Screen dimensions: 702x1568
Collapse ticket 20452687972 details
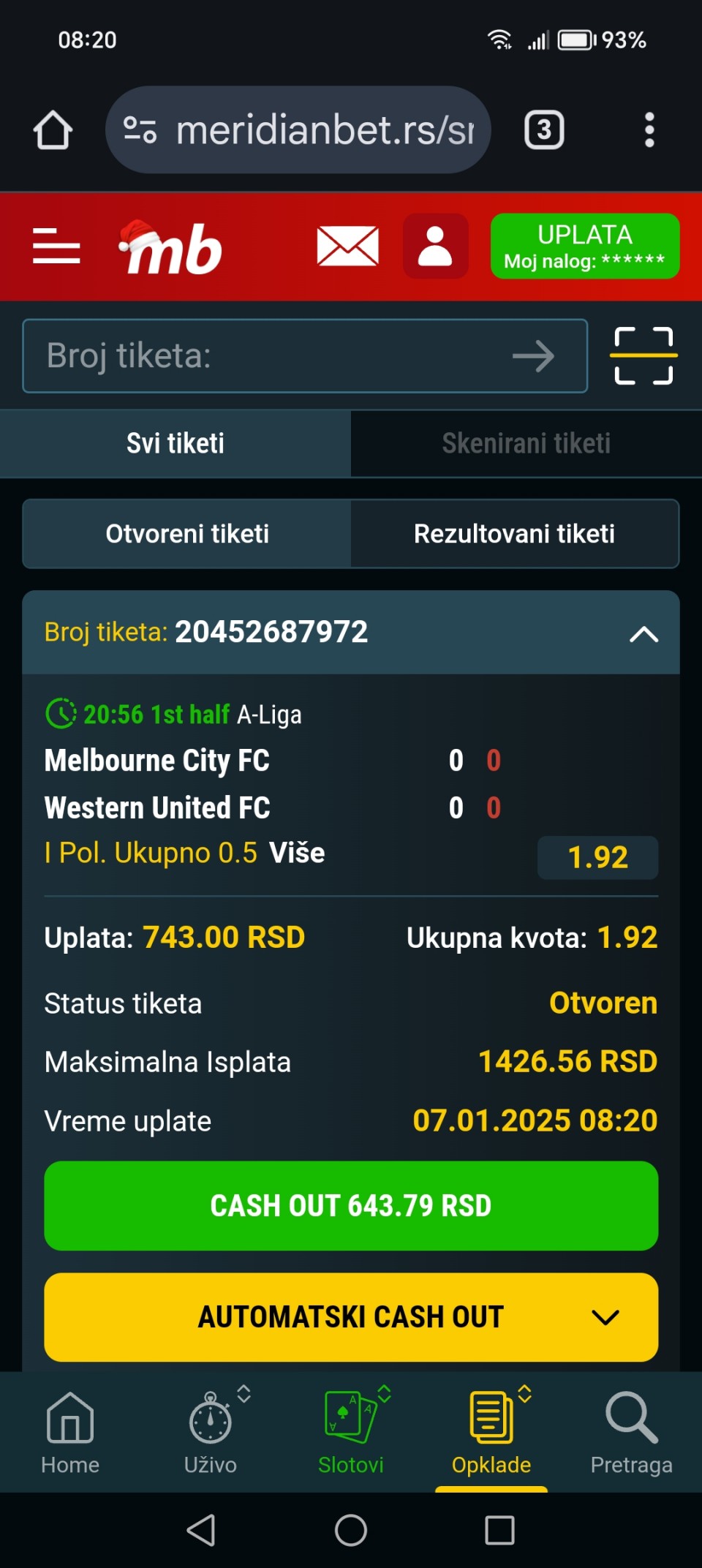pos(643,633)
